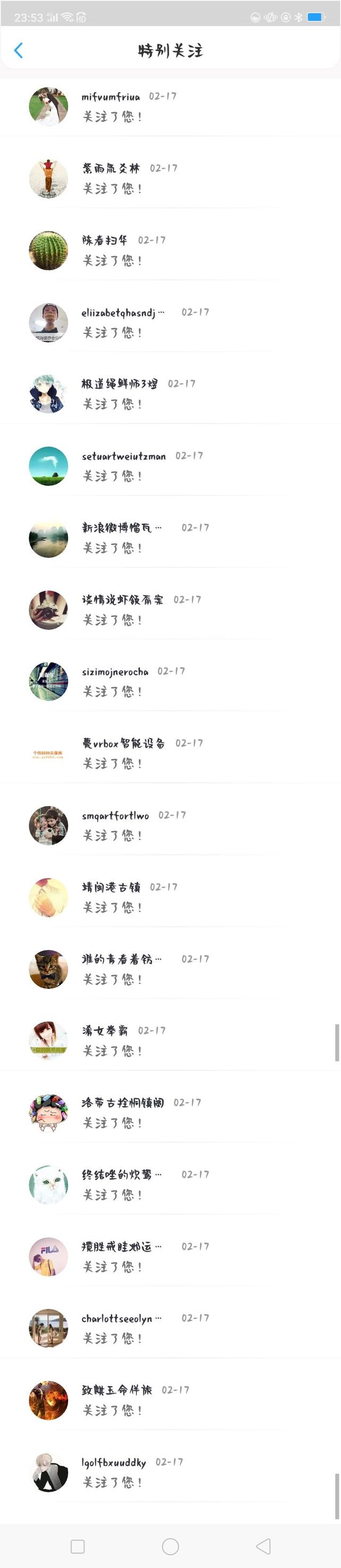Tap the setuartweiutzman follow entry
The height and width of the screenshot is (1568, 341).
tap(170, 466)
